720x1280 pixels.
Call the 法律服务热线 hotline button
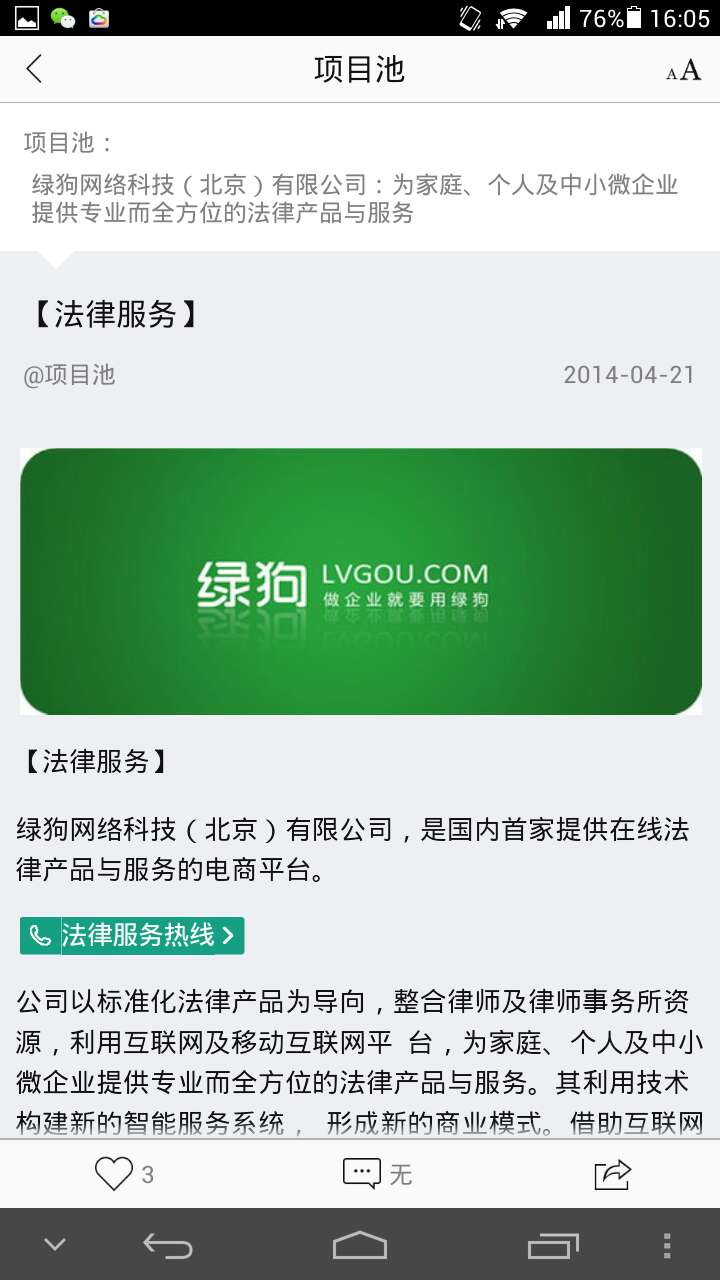pyautogui.click(x=132, y=936)
